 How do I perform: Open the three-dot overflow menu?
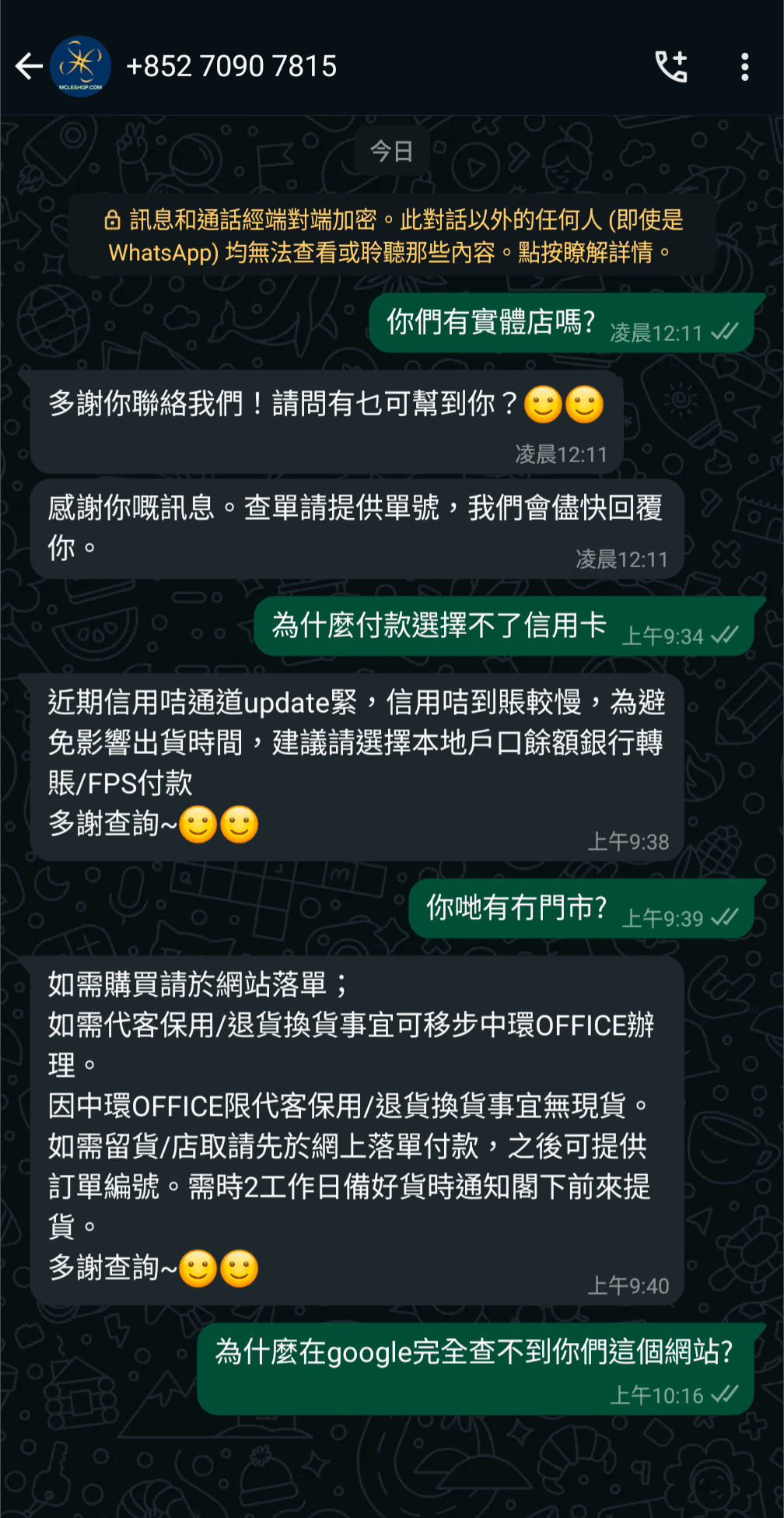(x=744, y=67)
